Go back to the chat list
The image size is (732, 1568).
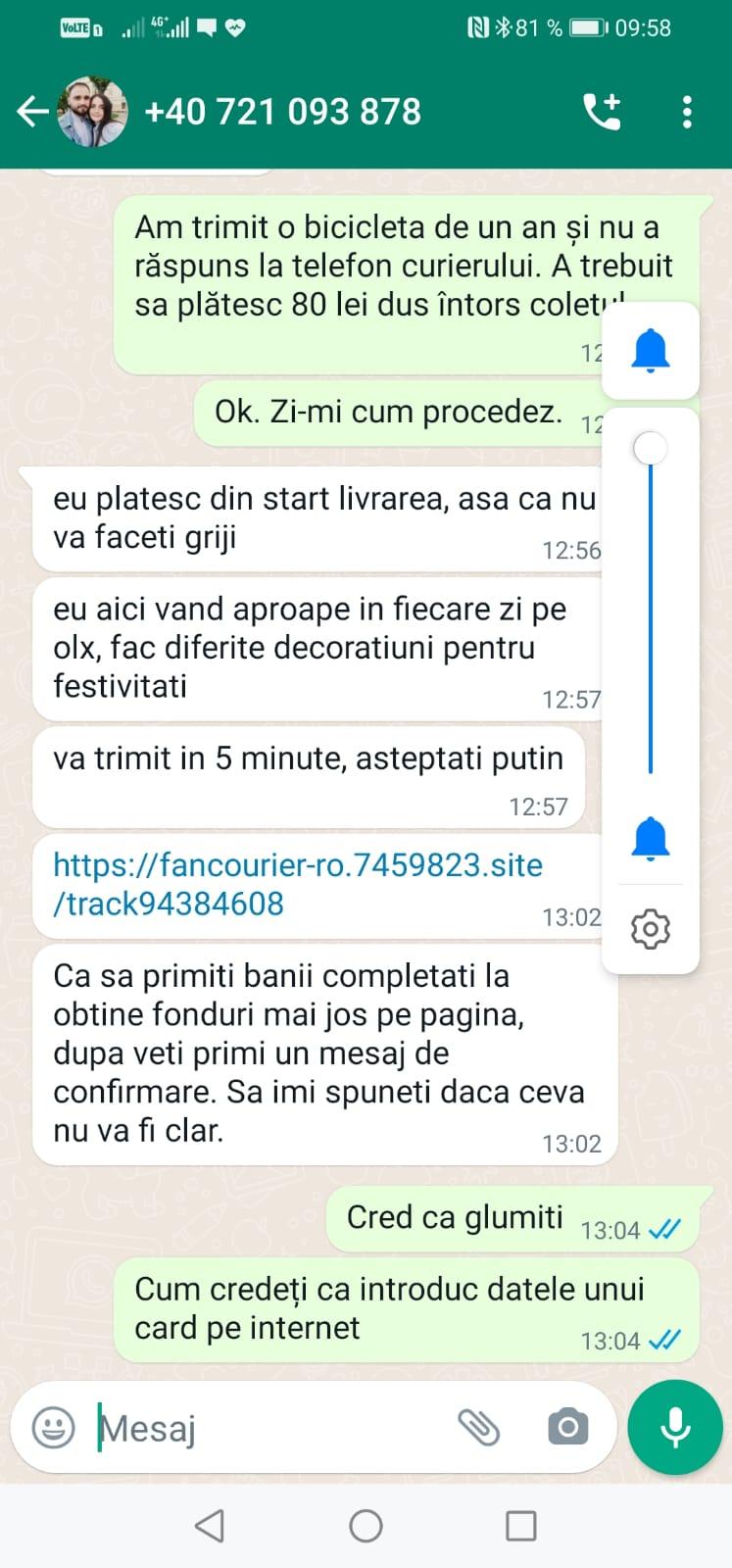point(32,112)
